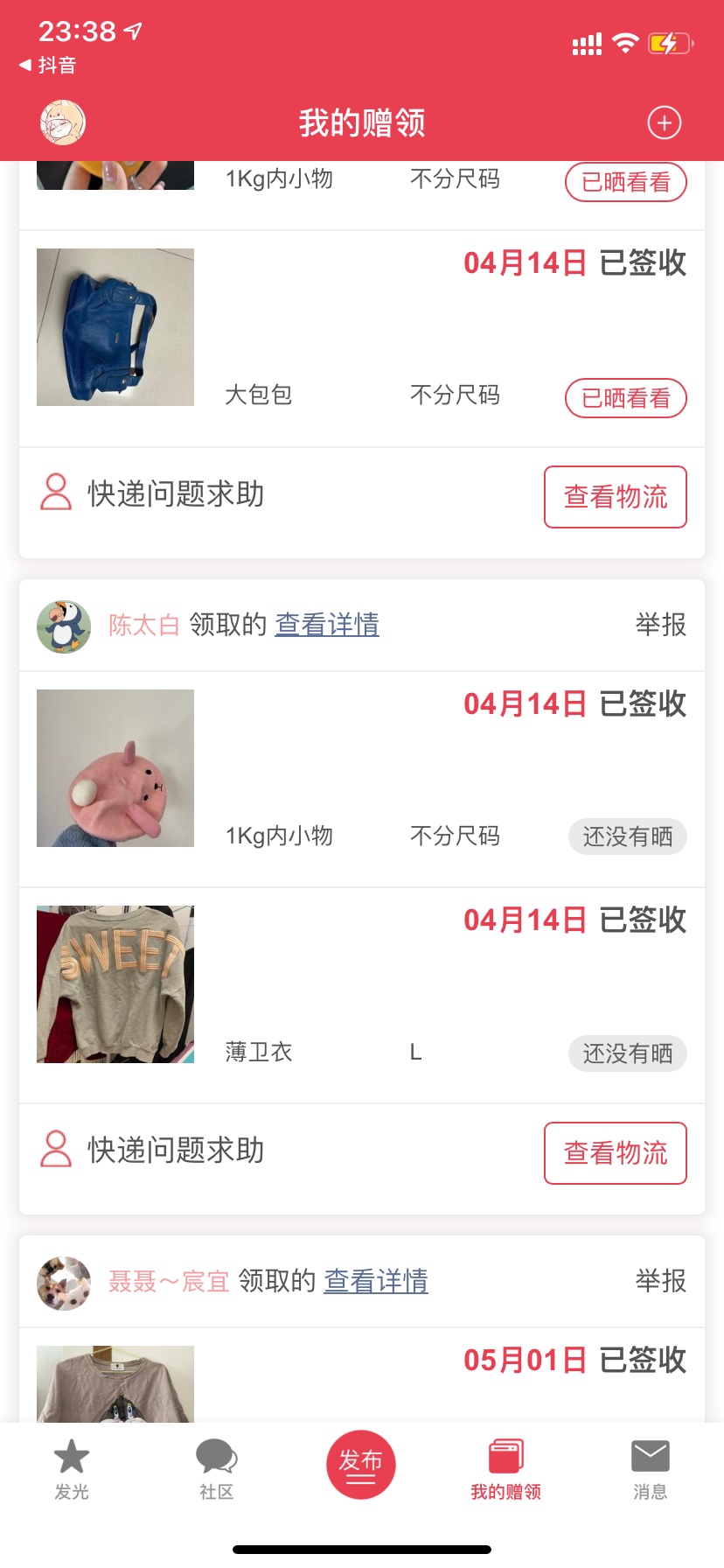
Task: Switch to the 发光 tab
Action: 72,1469
